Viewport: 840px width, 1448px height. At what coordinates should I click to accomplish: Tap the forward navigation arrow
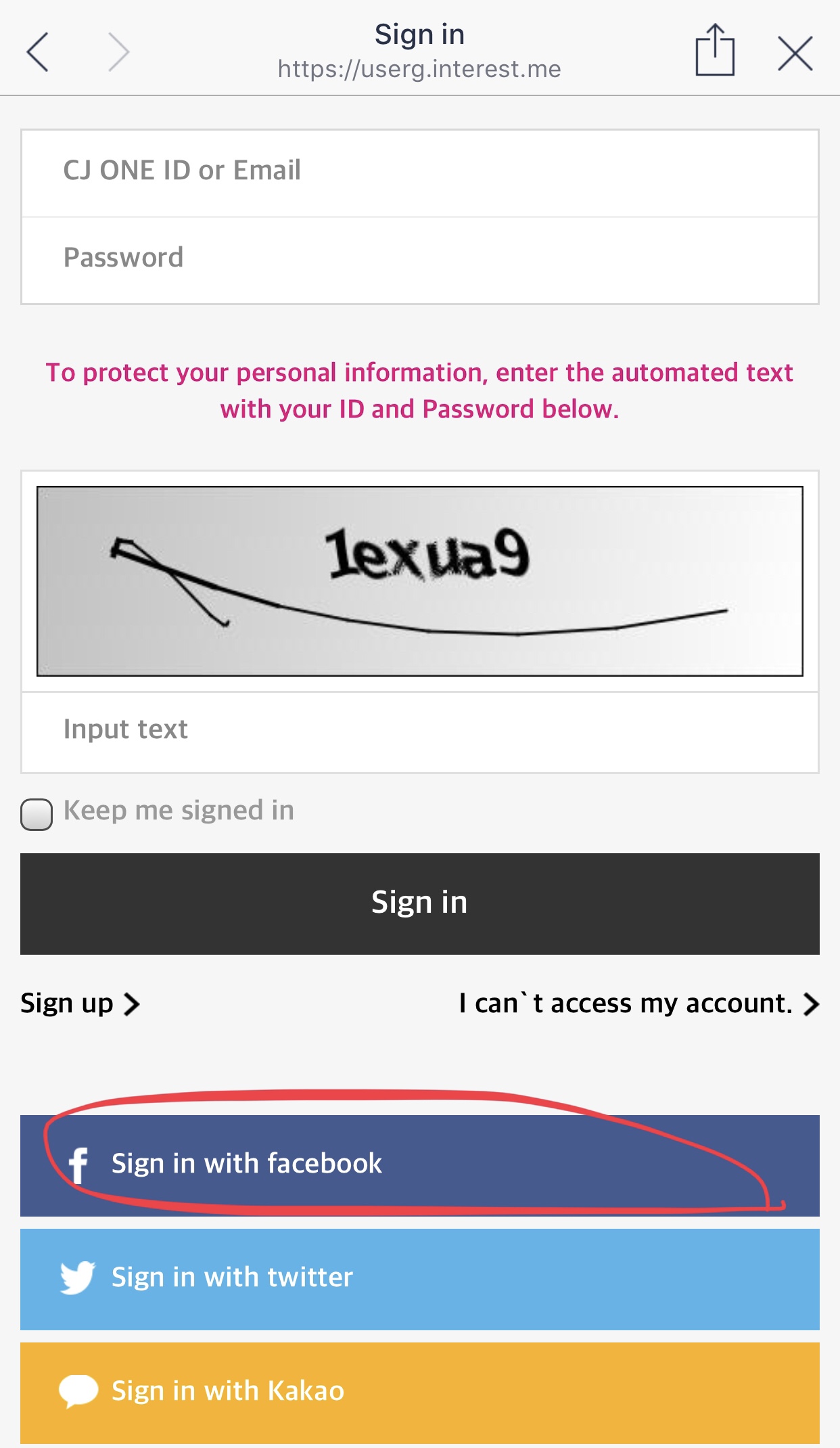(x=119, y=52)
